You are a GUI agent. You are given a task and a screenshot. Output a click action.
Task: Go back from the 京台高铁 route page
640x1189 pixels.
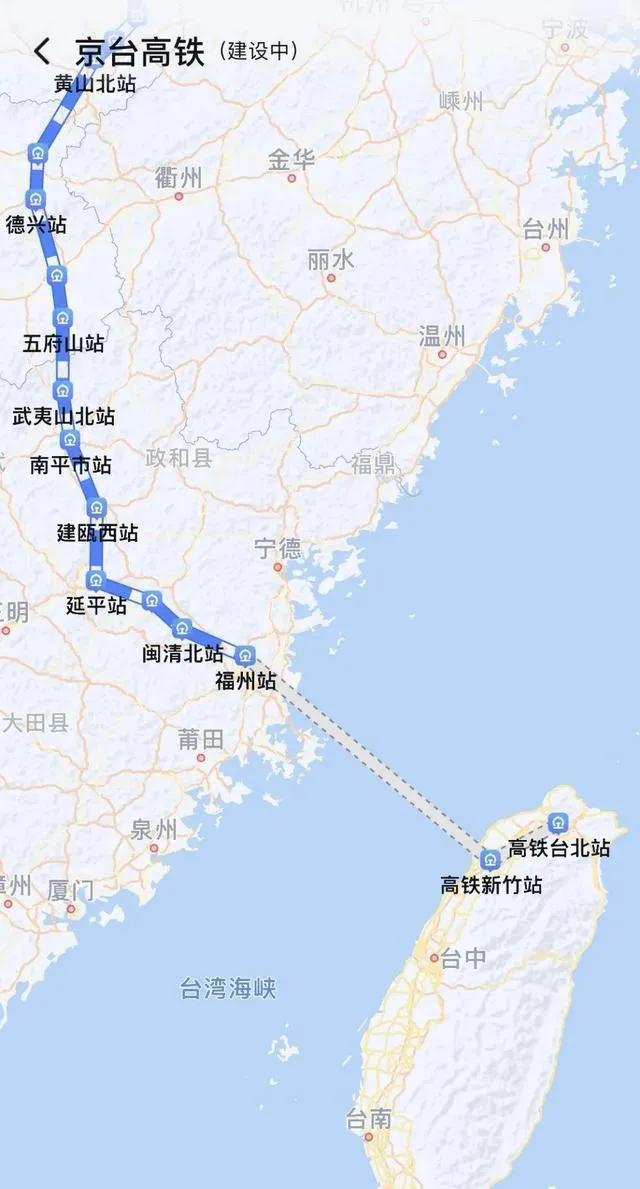coord(42,51)
